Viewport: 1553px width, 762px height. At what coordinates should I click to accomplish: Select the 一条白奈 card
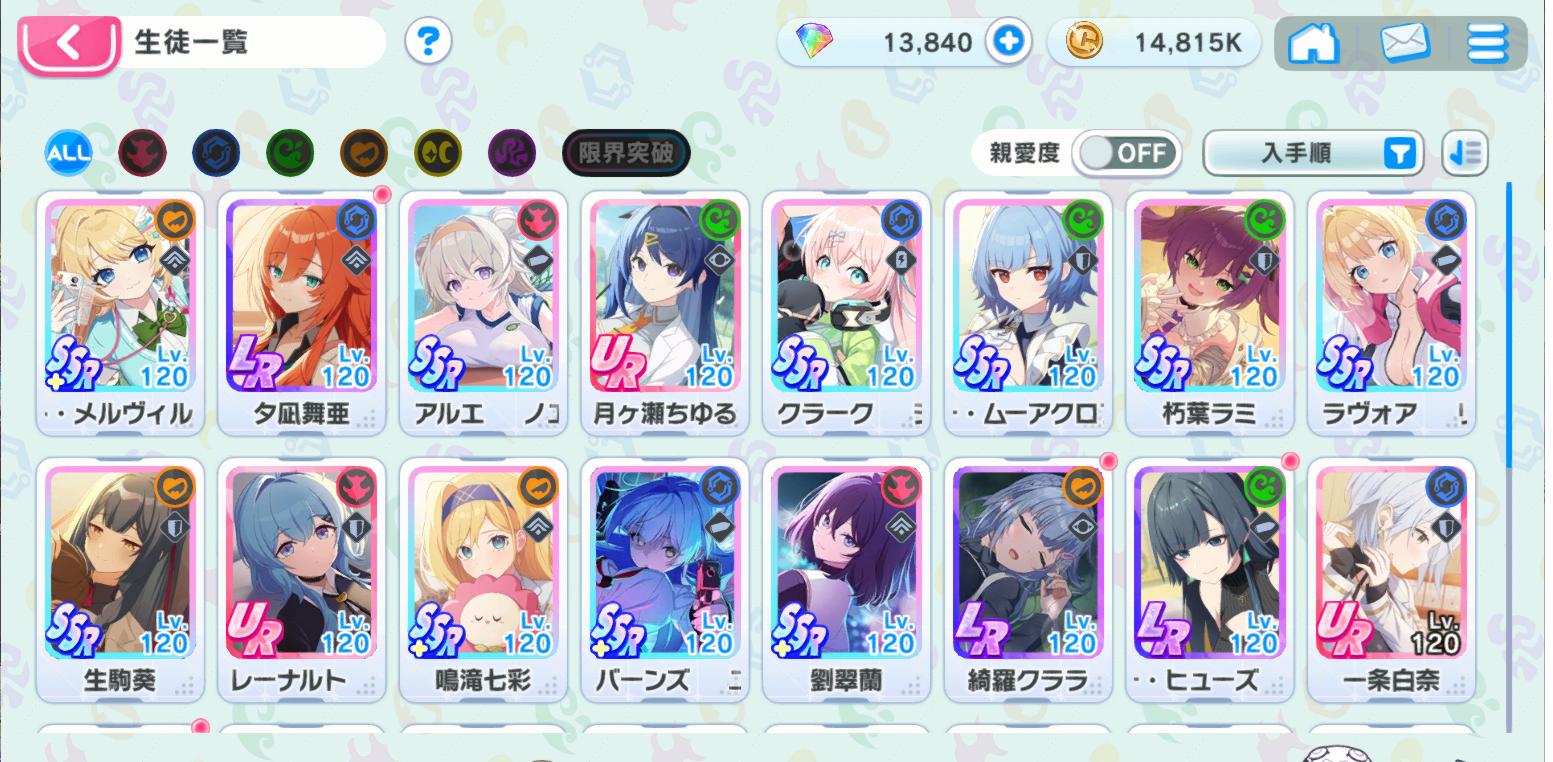coord(1391,578)
